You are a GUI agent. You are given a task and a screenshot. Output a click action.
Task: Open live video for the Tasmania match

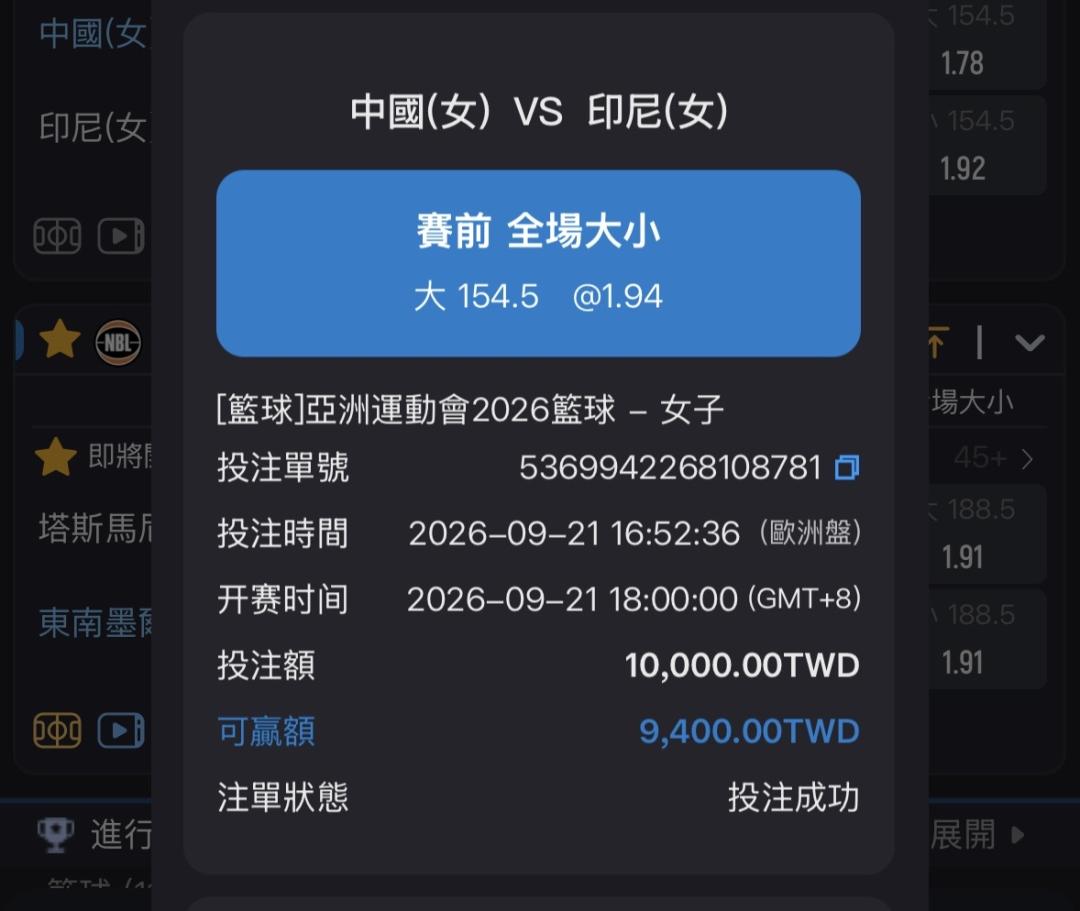[x=121, y=731]
